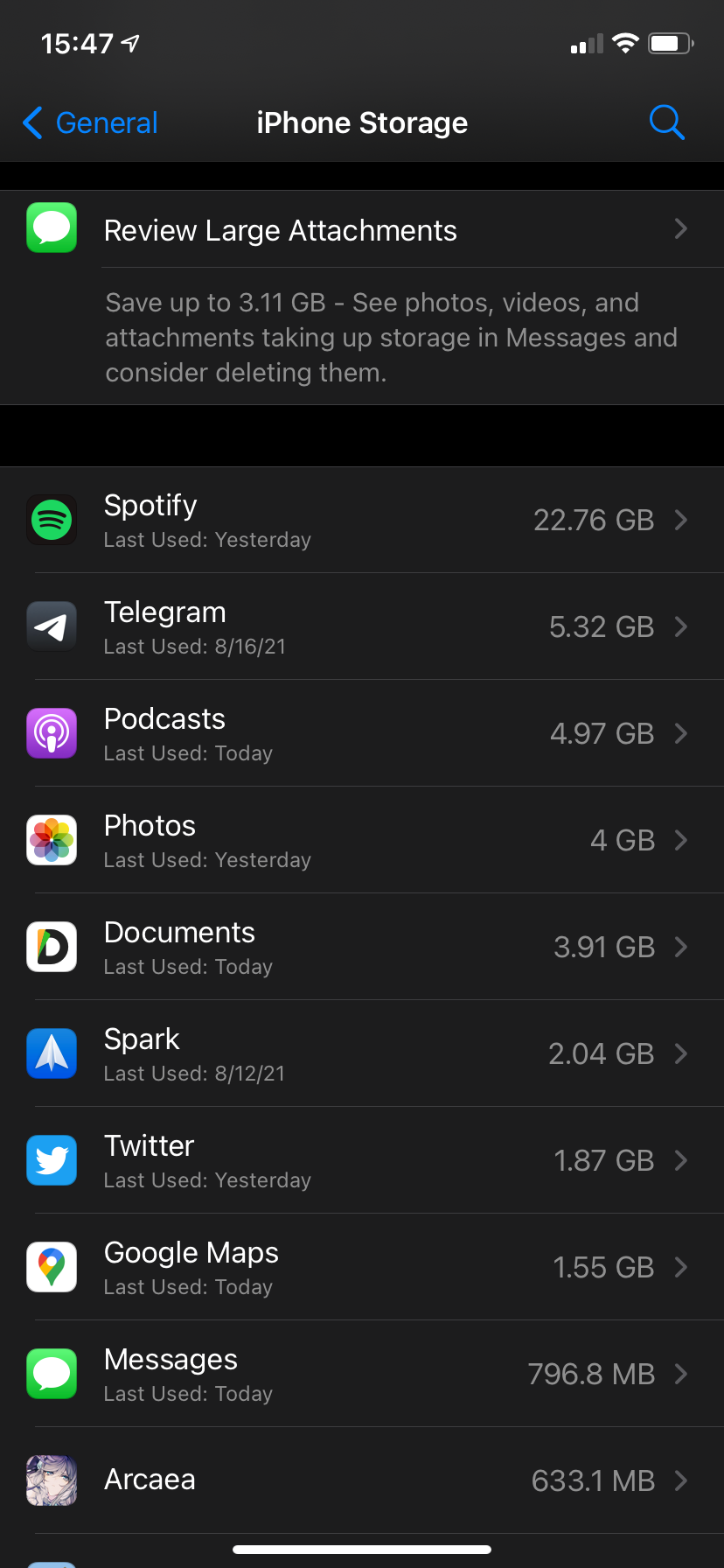Expand Telegram storage details via chevron
Screen dimensions: 724x1568
[681, 626]
